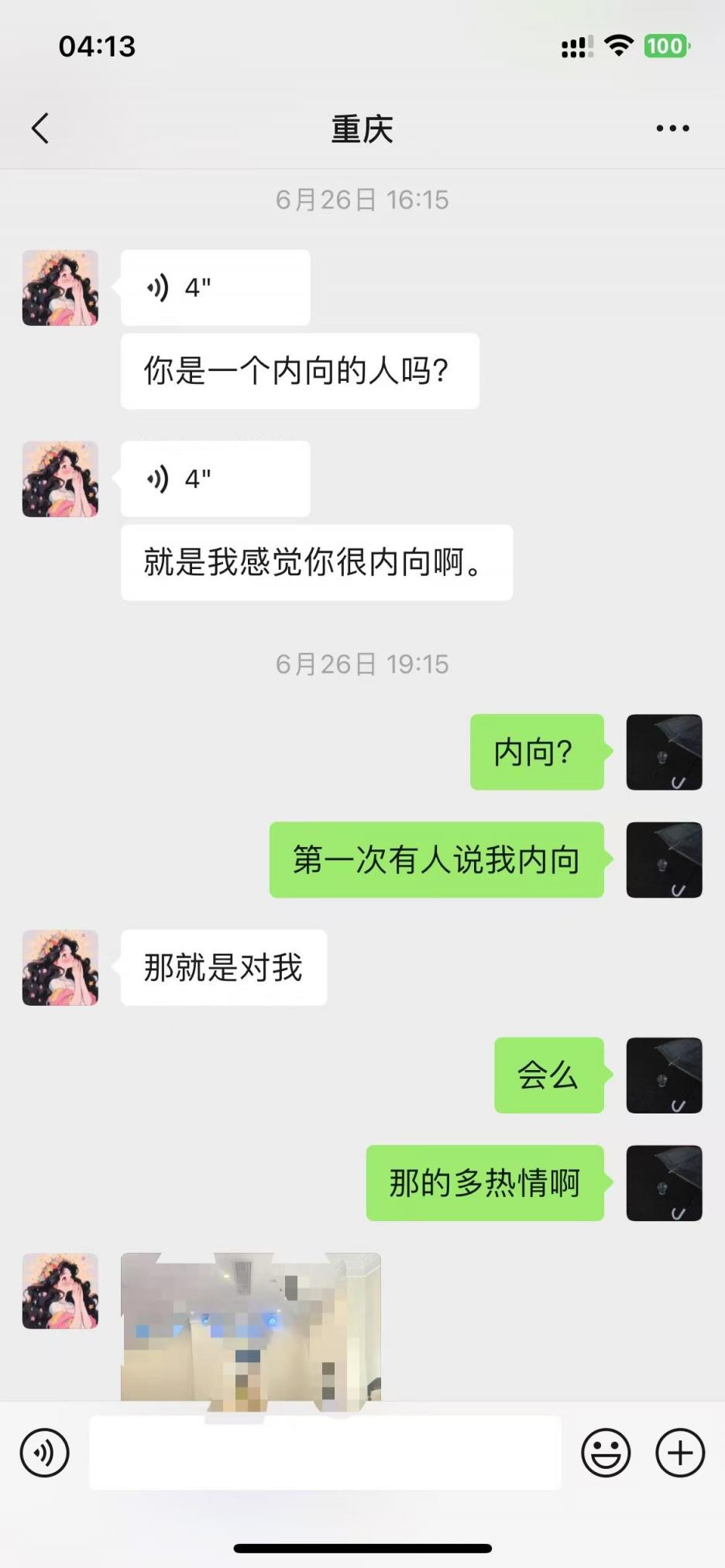This screenshot has height=1568, width=725.
Task: Open the chat info three-dot menu
Action: 672,129
